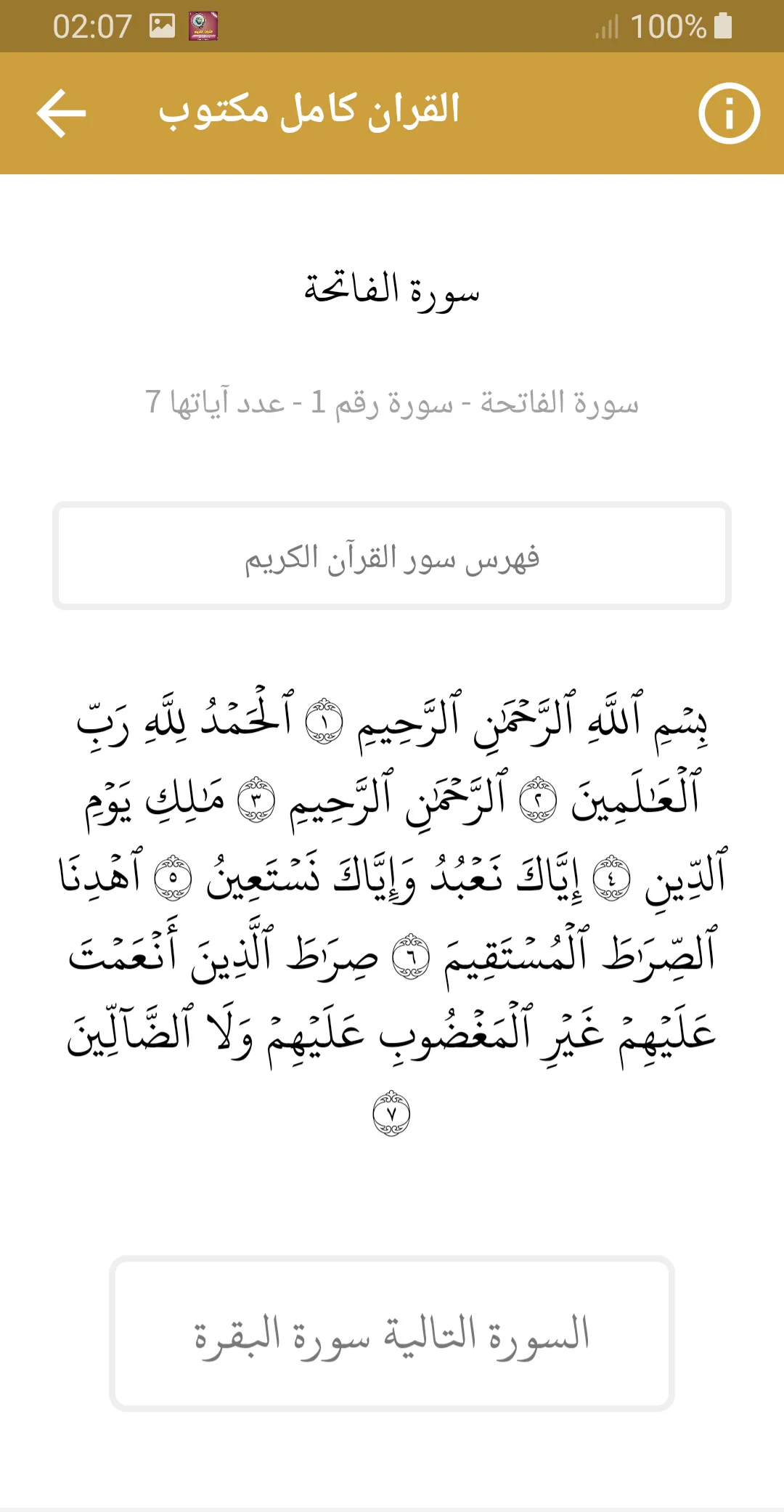Tap the battery icon in status bar

(x=723, y=24)
